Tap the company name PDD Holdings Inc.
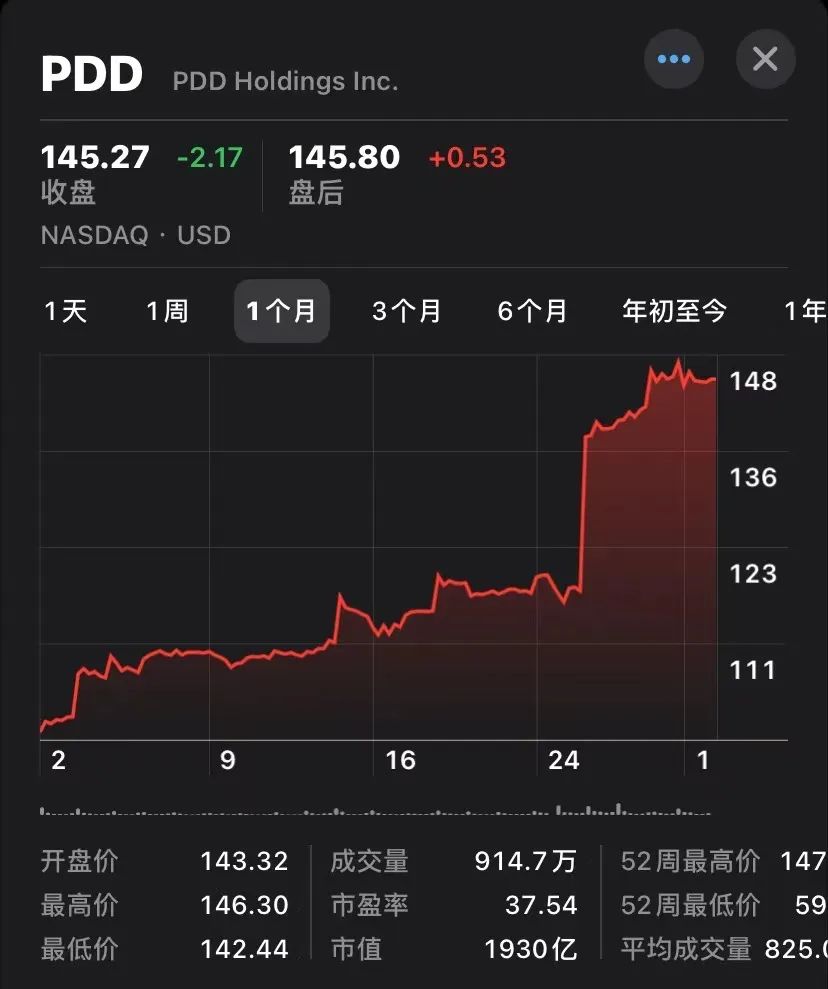Screen dimensions: 828x989 [x=284, y=81]
